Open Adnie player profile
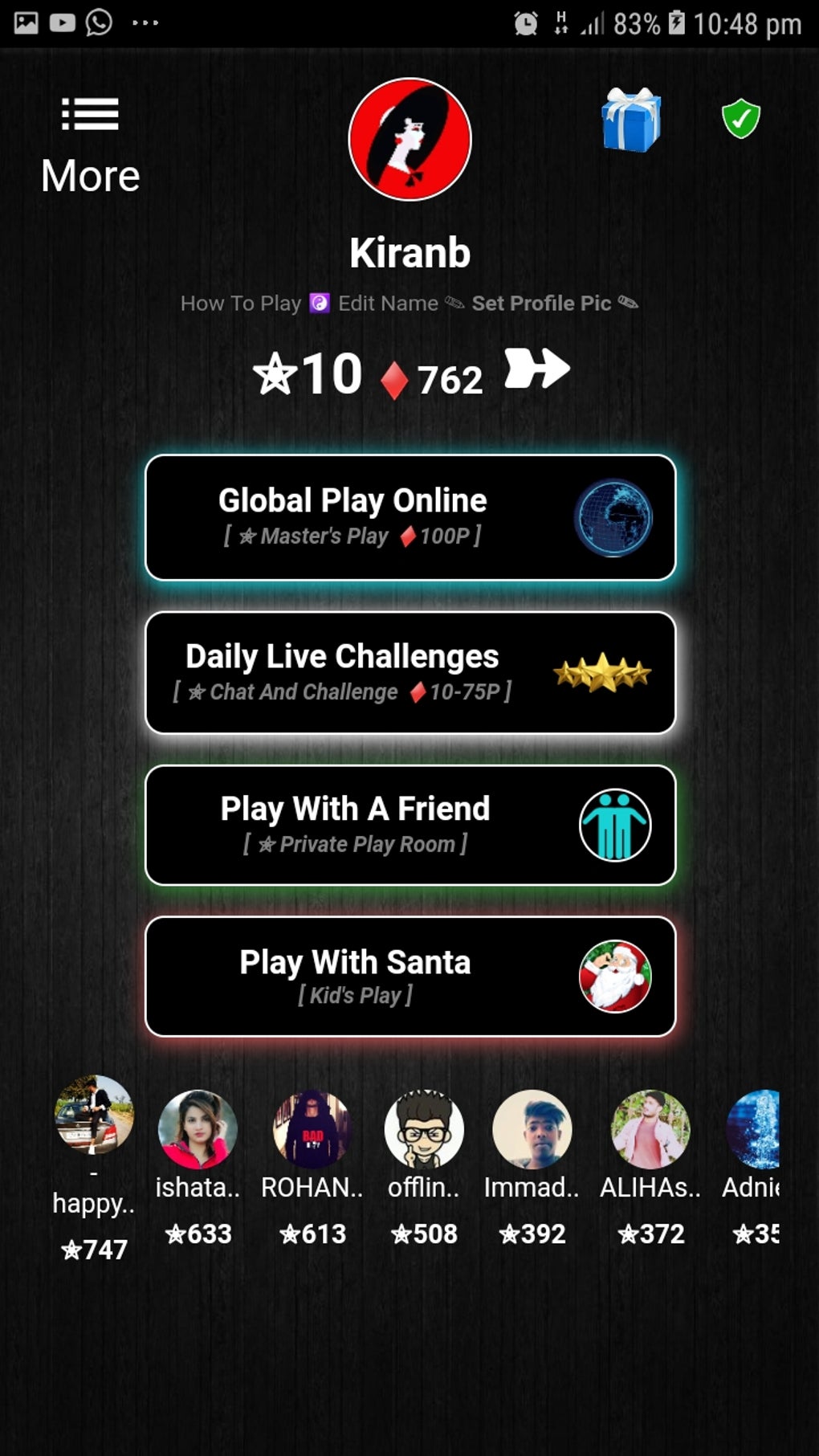This screenshot has width=819, height=1456. (x=753, y=1129)
